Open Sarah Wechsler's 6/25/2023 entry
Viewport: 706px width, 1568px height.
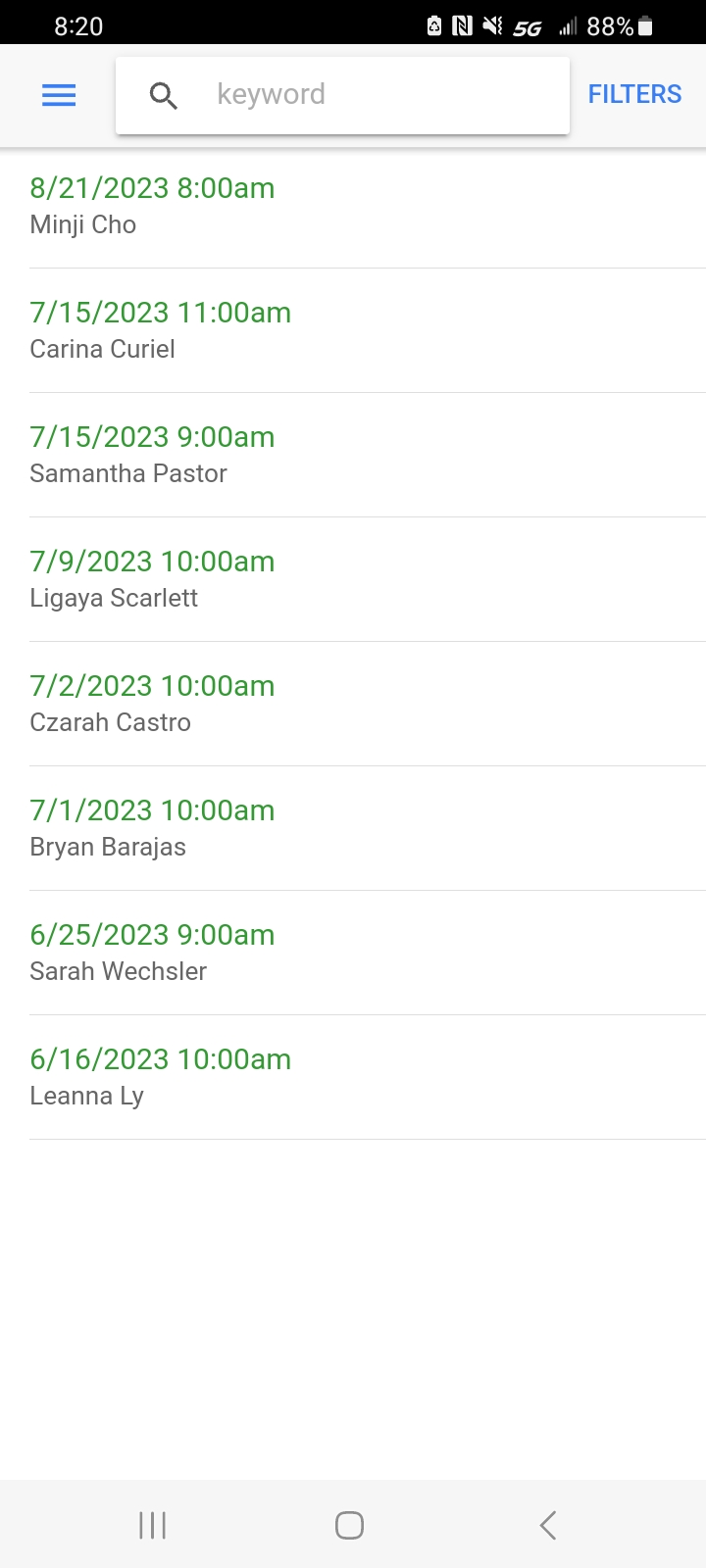point(353,953)
